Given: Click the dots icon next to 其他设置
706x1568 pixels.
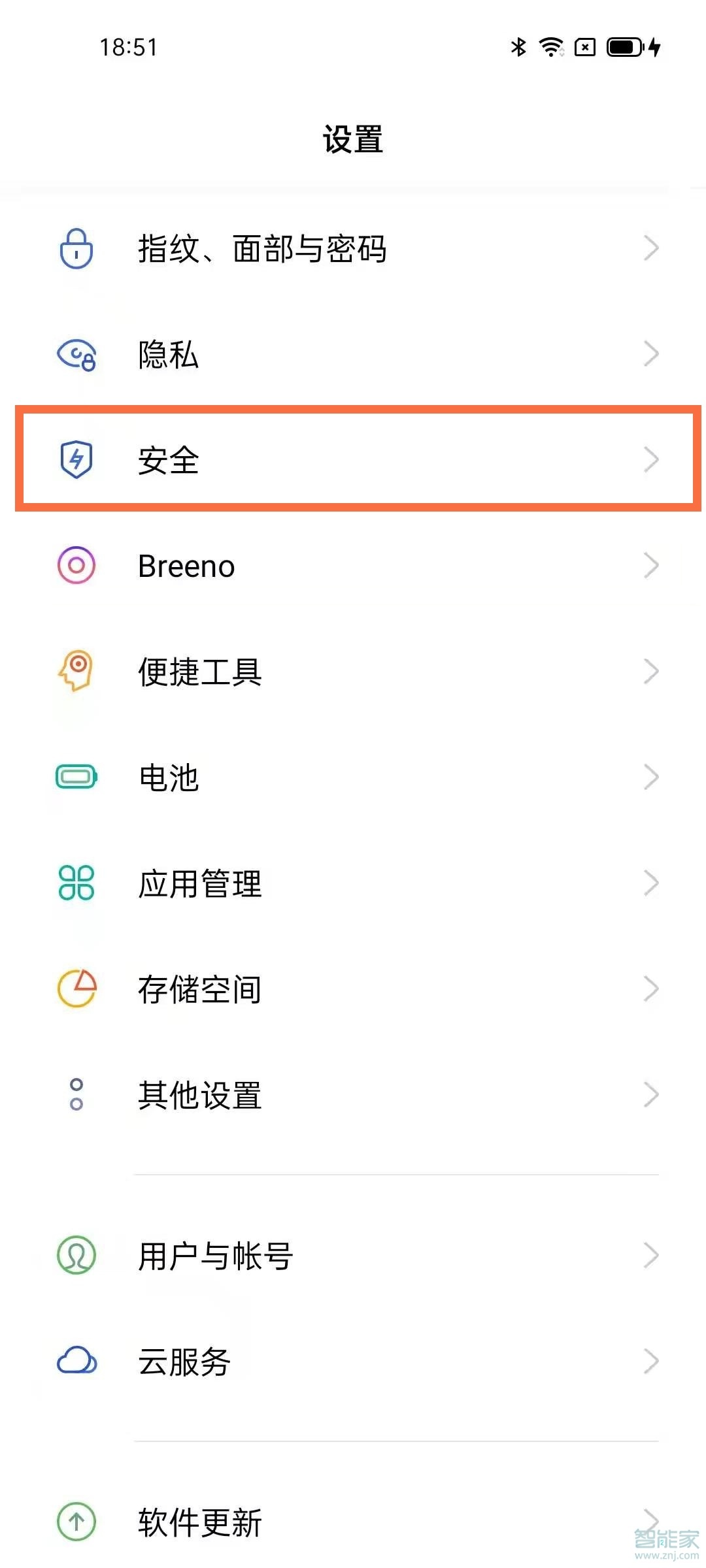Looking at the screenshot, I should point(75,1096).
